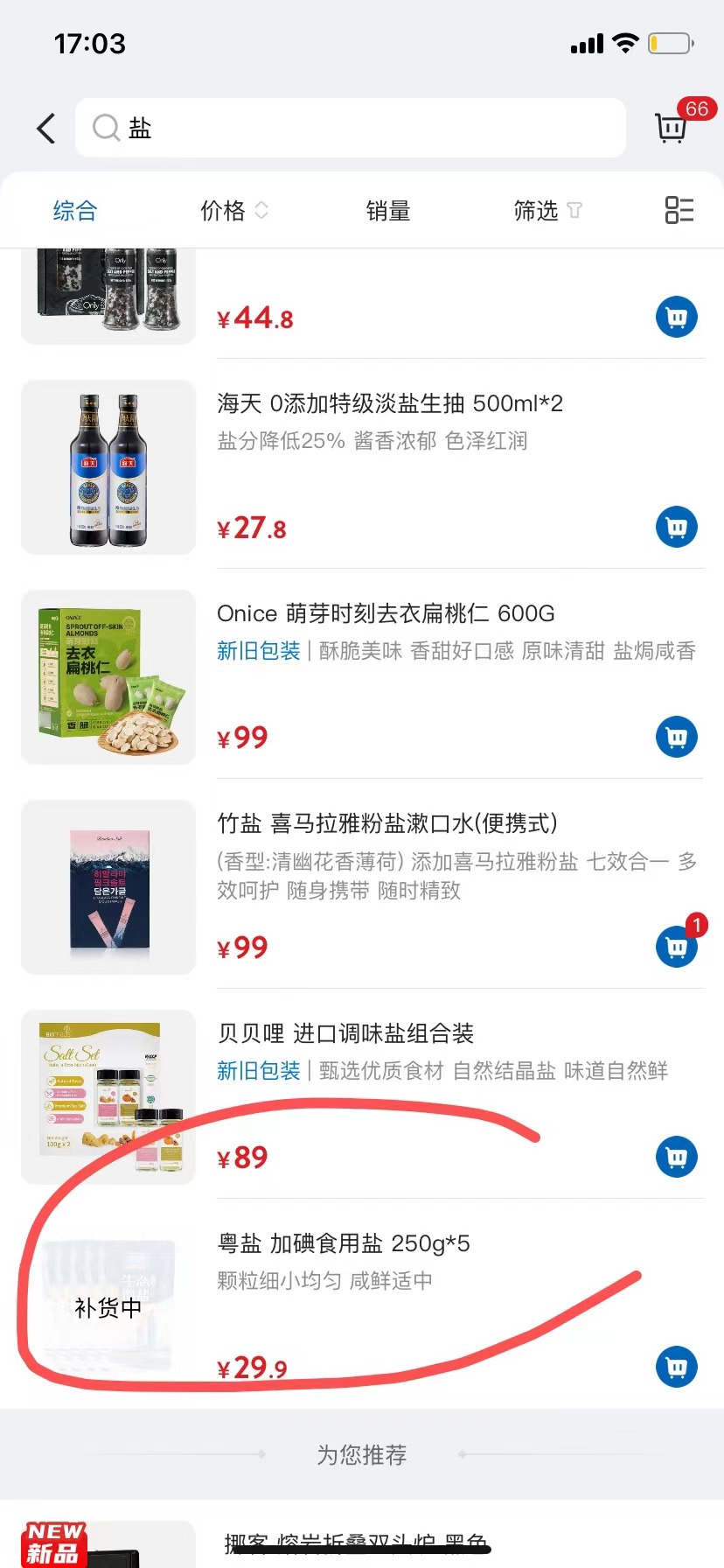
Task: Add Onice 扁桃仁 to cart
Action: coord(676,737)
